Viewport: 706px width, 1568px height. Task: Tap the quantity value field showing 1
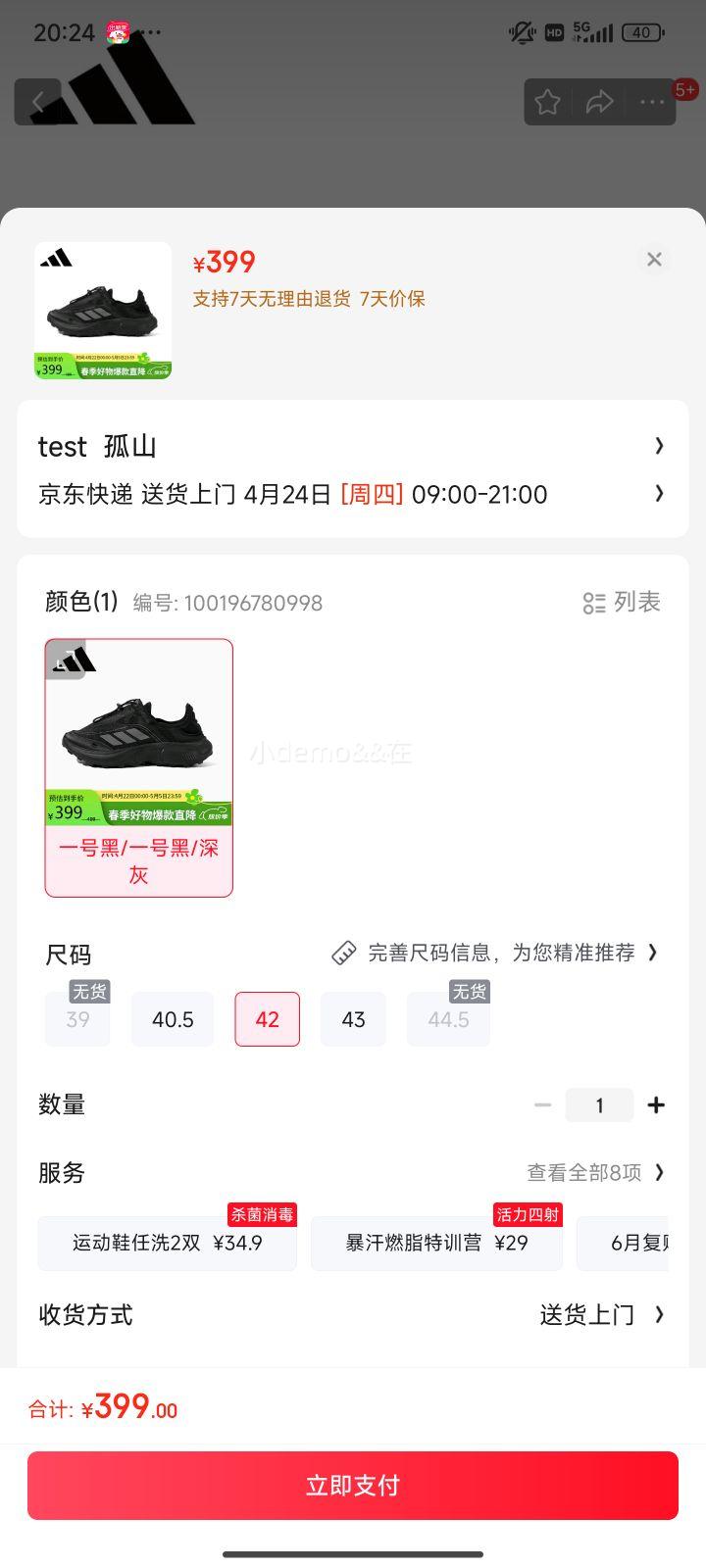pos(599,1104)
